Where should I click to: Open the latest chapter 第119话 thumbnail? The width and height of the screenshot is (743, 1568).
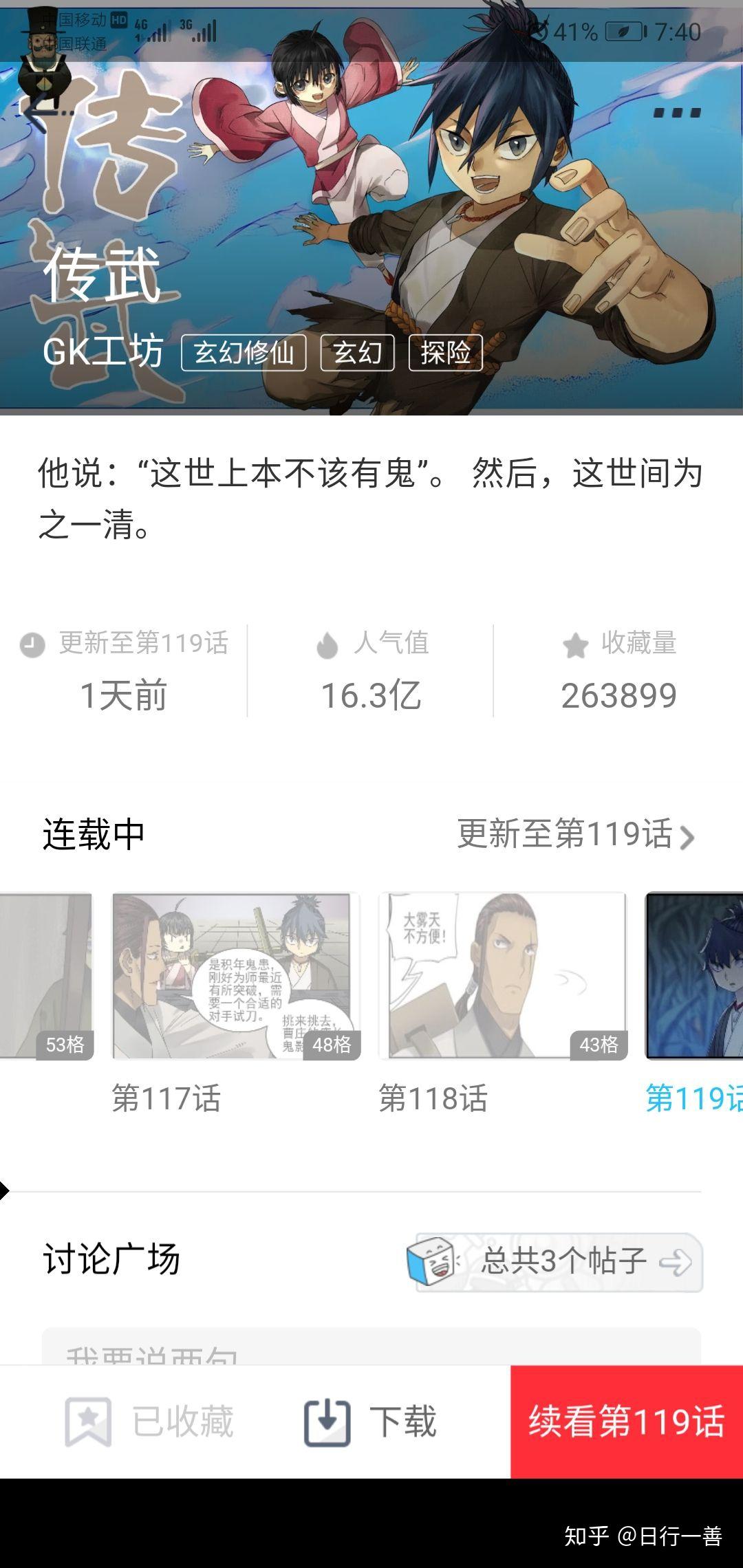pos(695,976)
